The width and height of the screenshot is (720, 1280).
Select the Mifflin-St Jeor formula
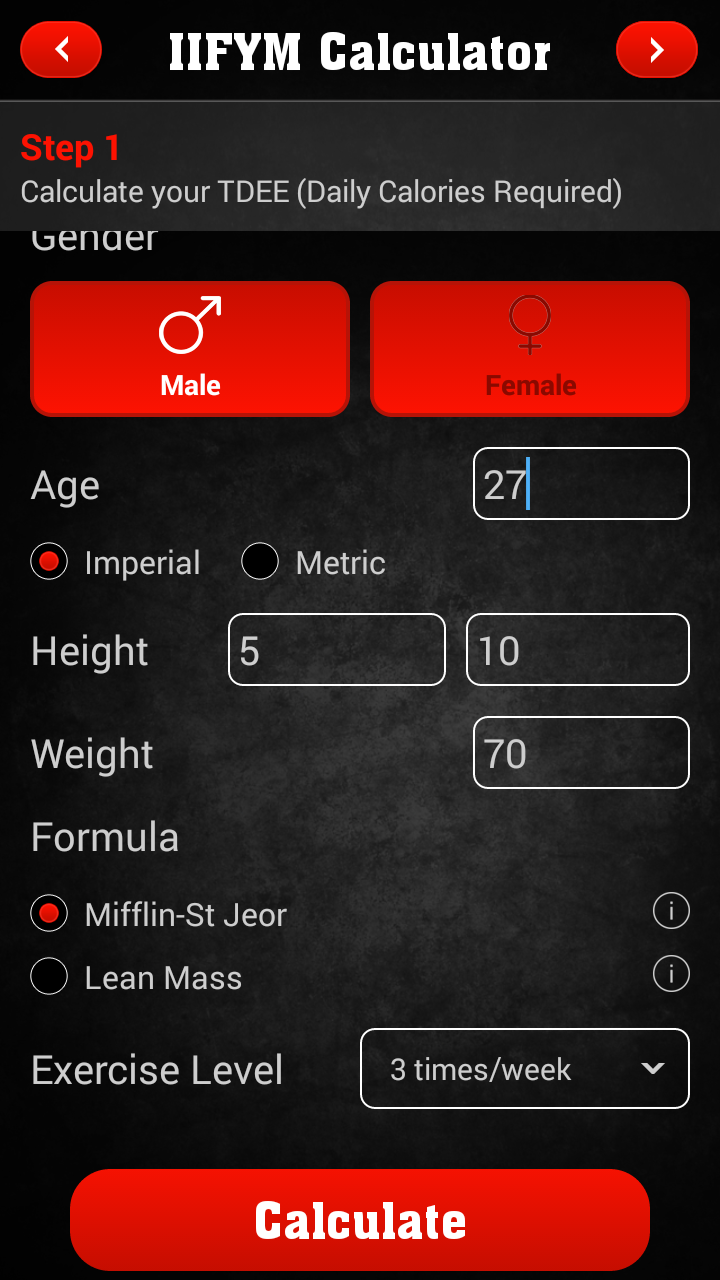(49, 914)
